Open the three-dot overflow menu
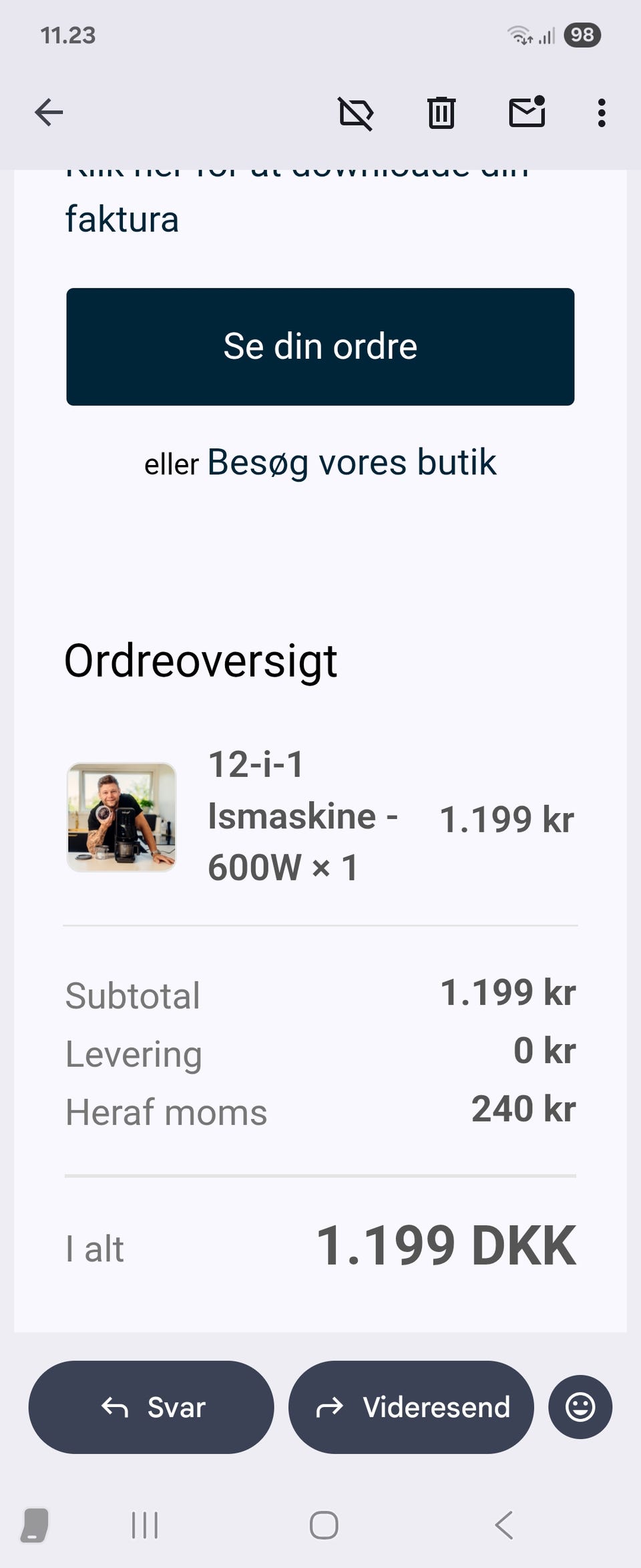Screen dimensions: 641x1568 click(602, 112)
